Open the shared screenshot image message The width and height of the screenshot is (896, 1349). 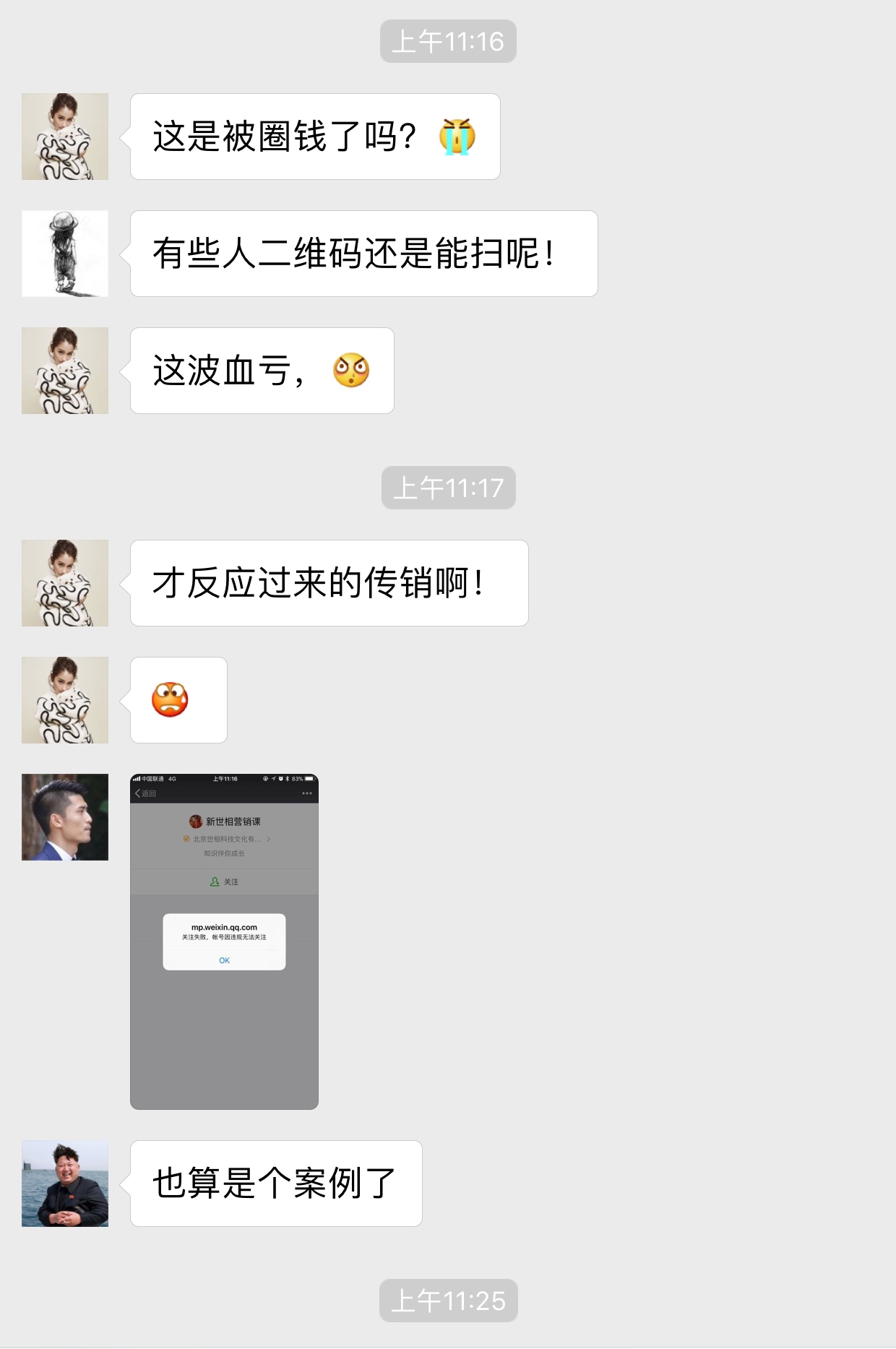click(x=224, y=941)
